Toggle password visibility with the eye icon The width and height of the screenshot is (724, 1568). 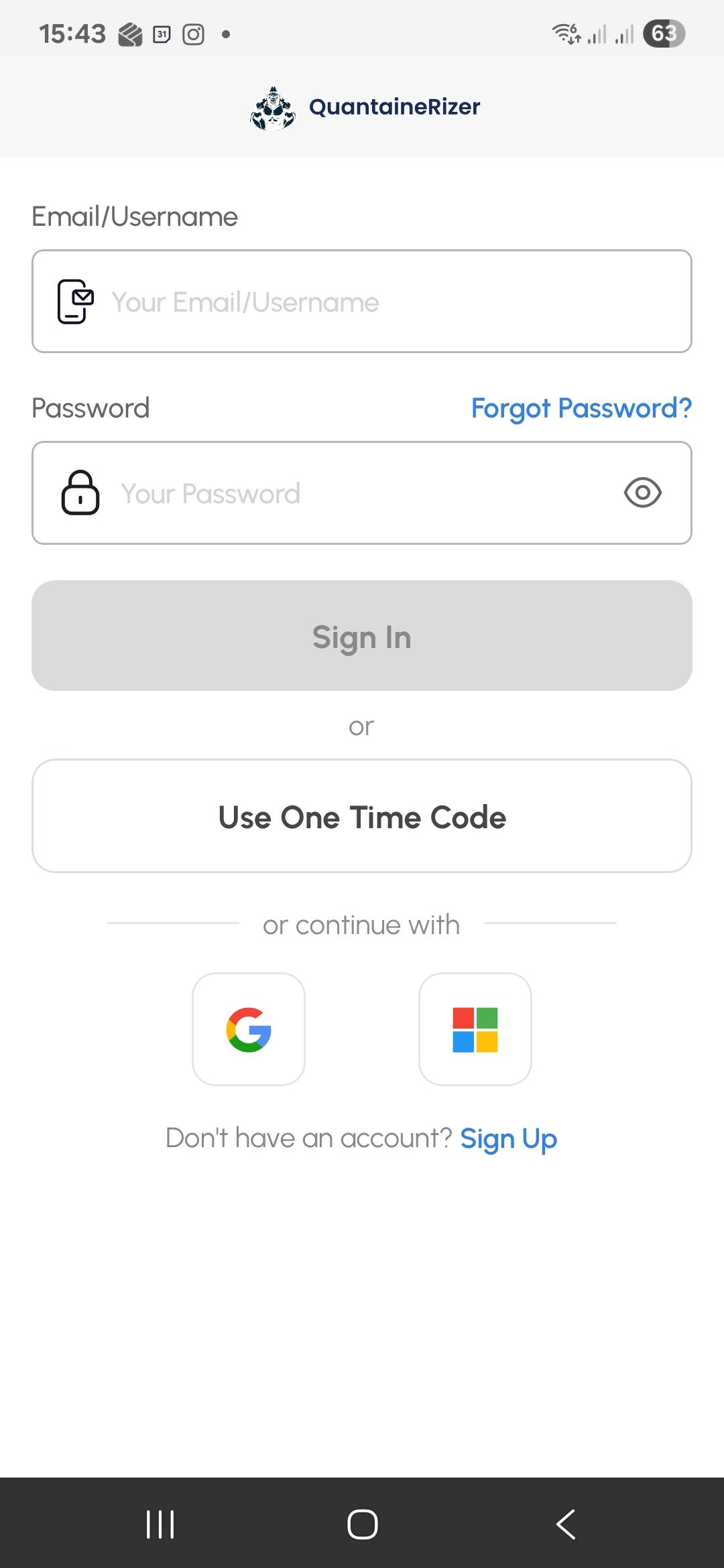click(x=642, y=493)
